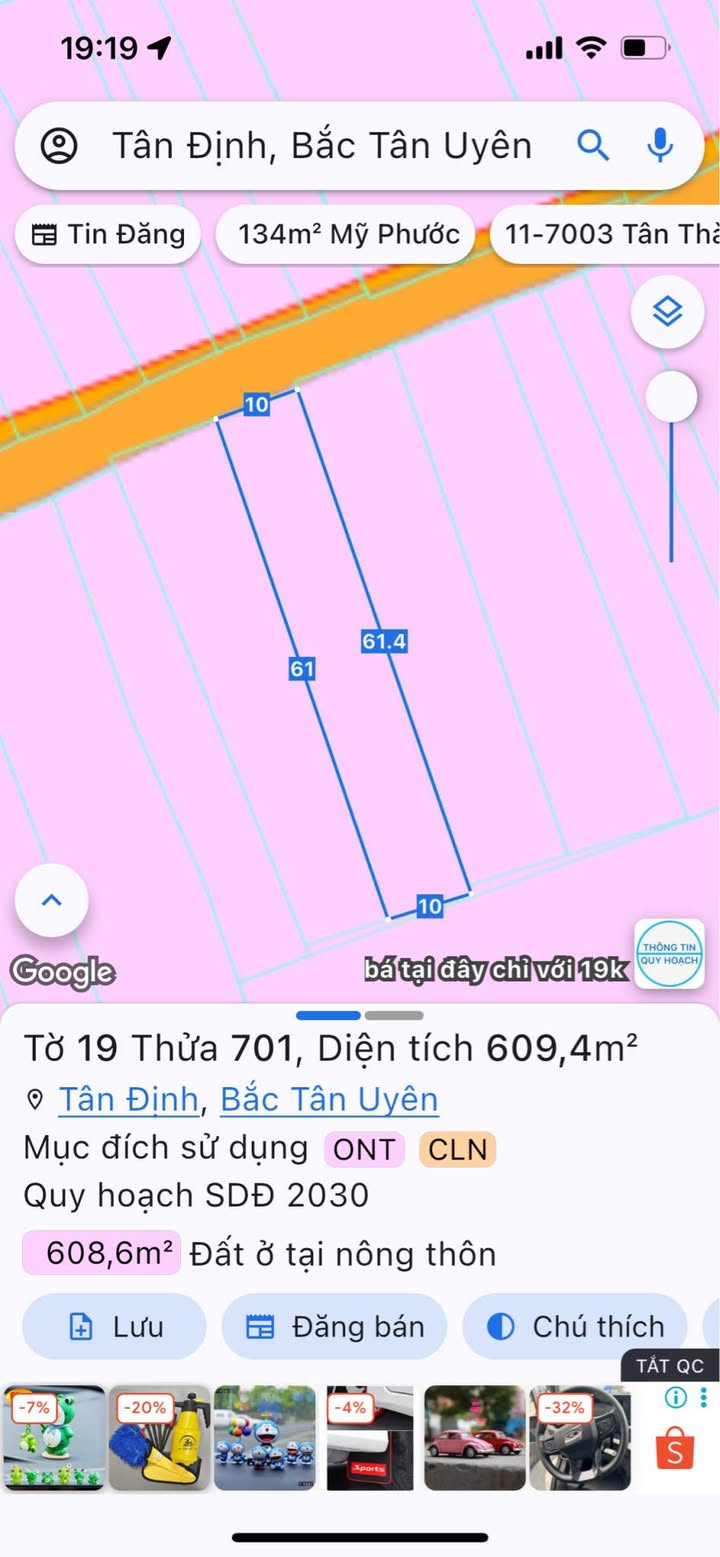Start voice search with the microphone
Image resolution: width=720 pixels, height=1557 pixels.
659,146
